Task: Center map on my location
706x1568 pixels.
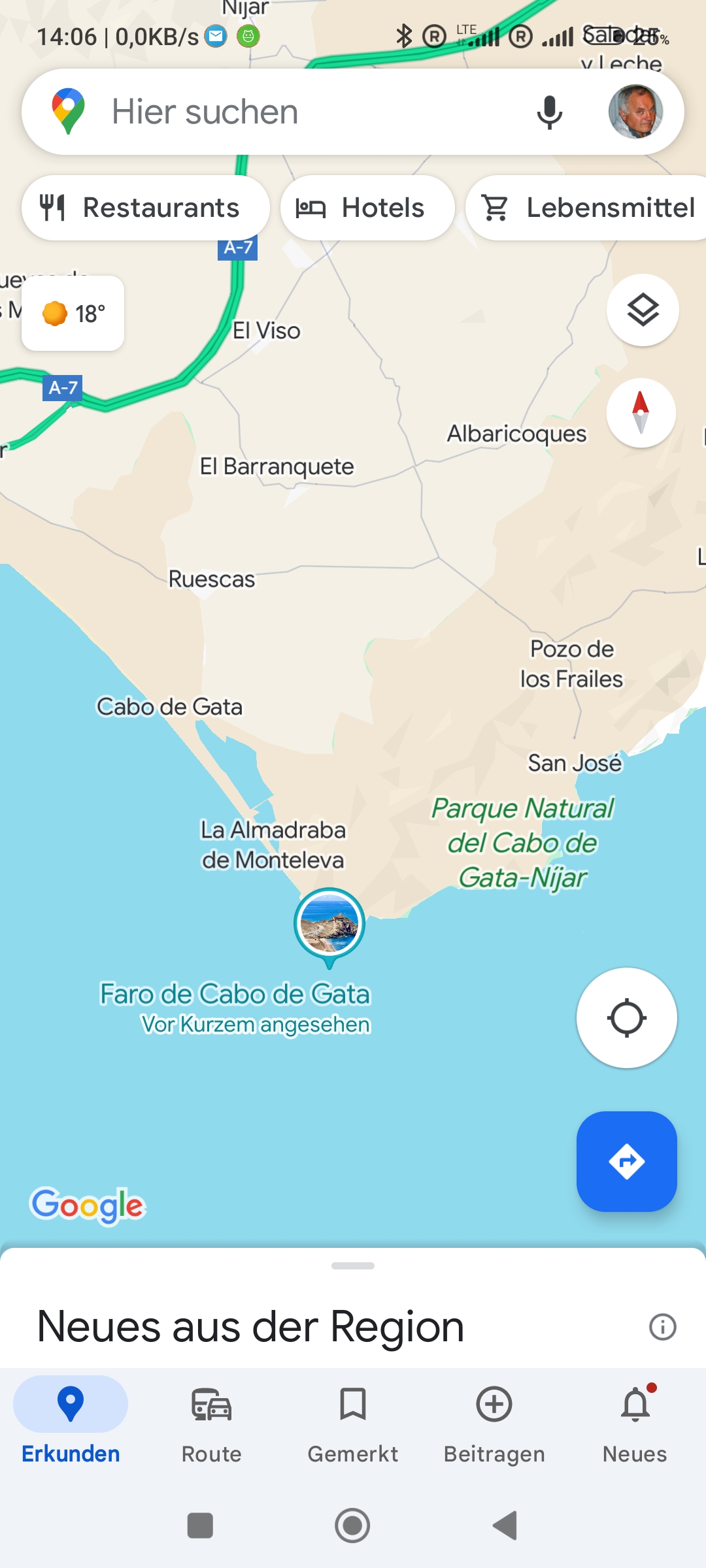Action: coord(626,1018)
